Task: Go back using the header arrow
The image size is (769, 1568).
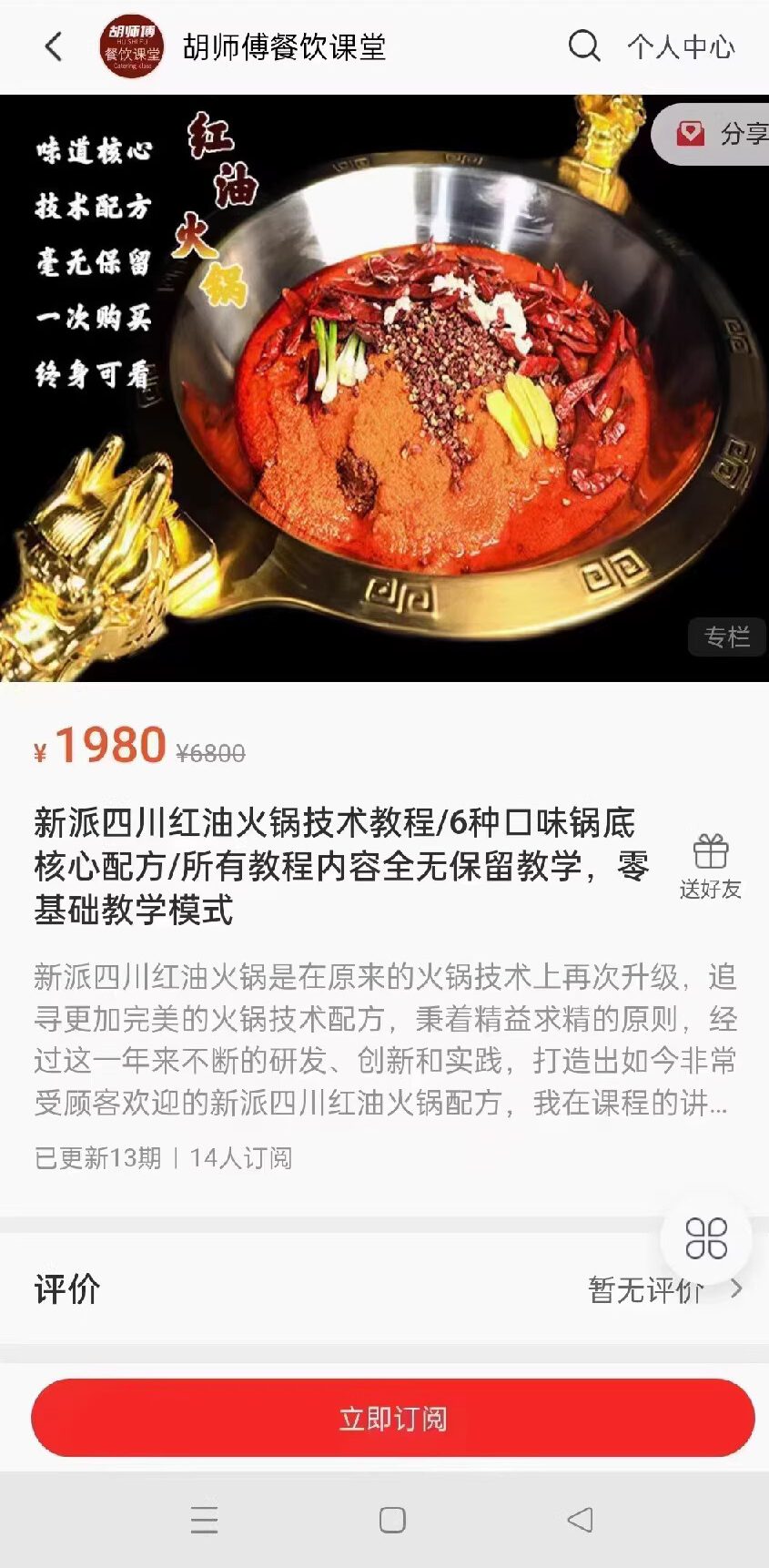Action: (x=54, y=46)
